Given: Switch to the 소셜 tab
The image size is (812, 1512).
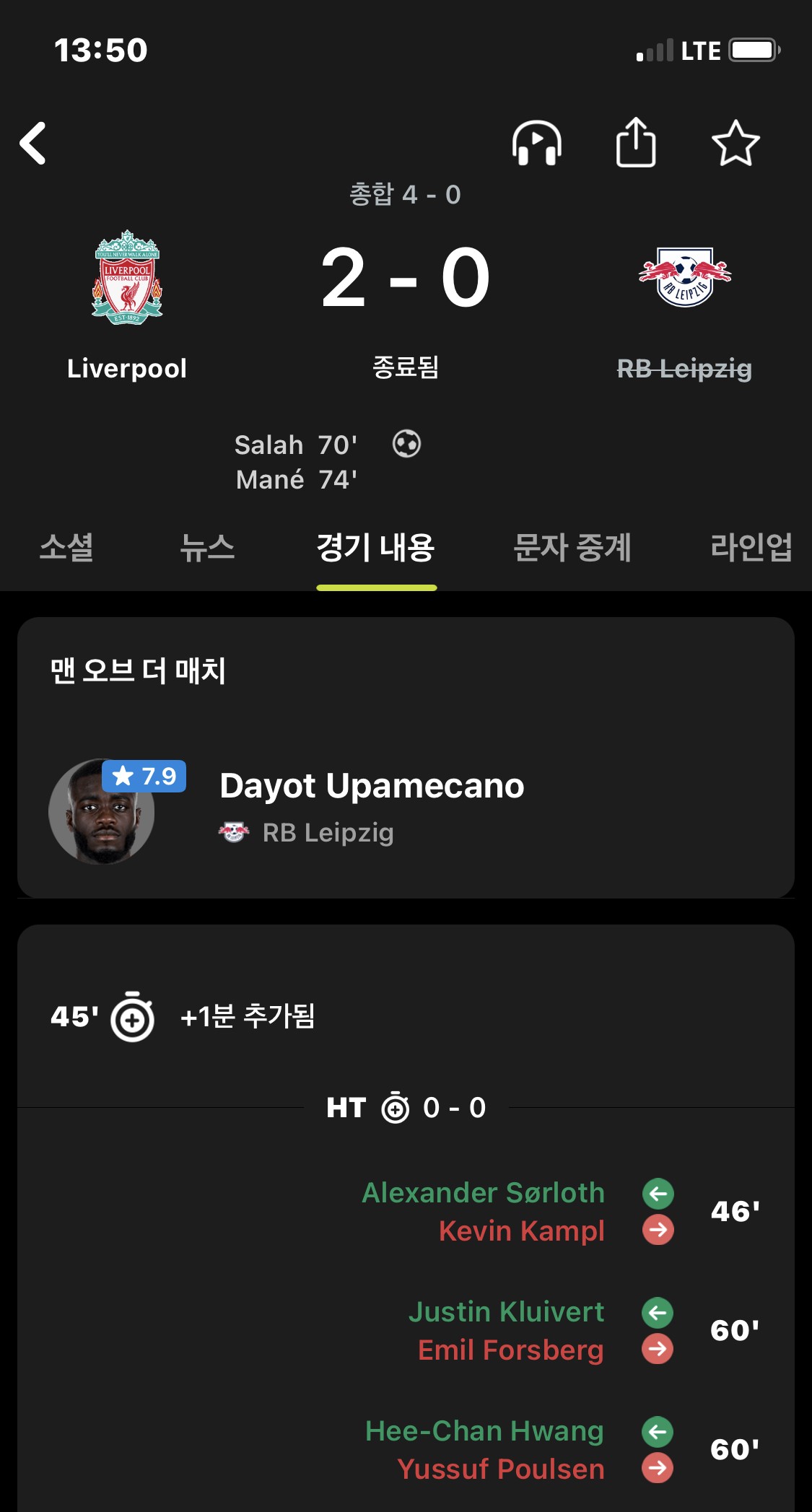Looking at the screenshot, I should [x=66, y=547].
